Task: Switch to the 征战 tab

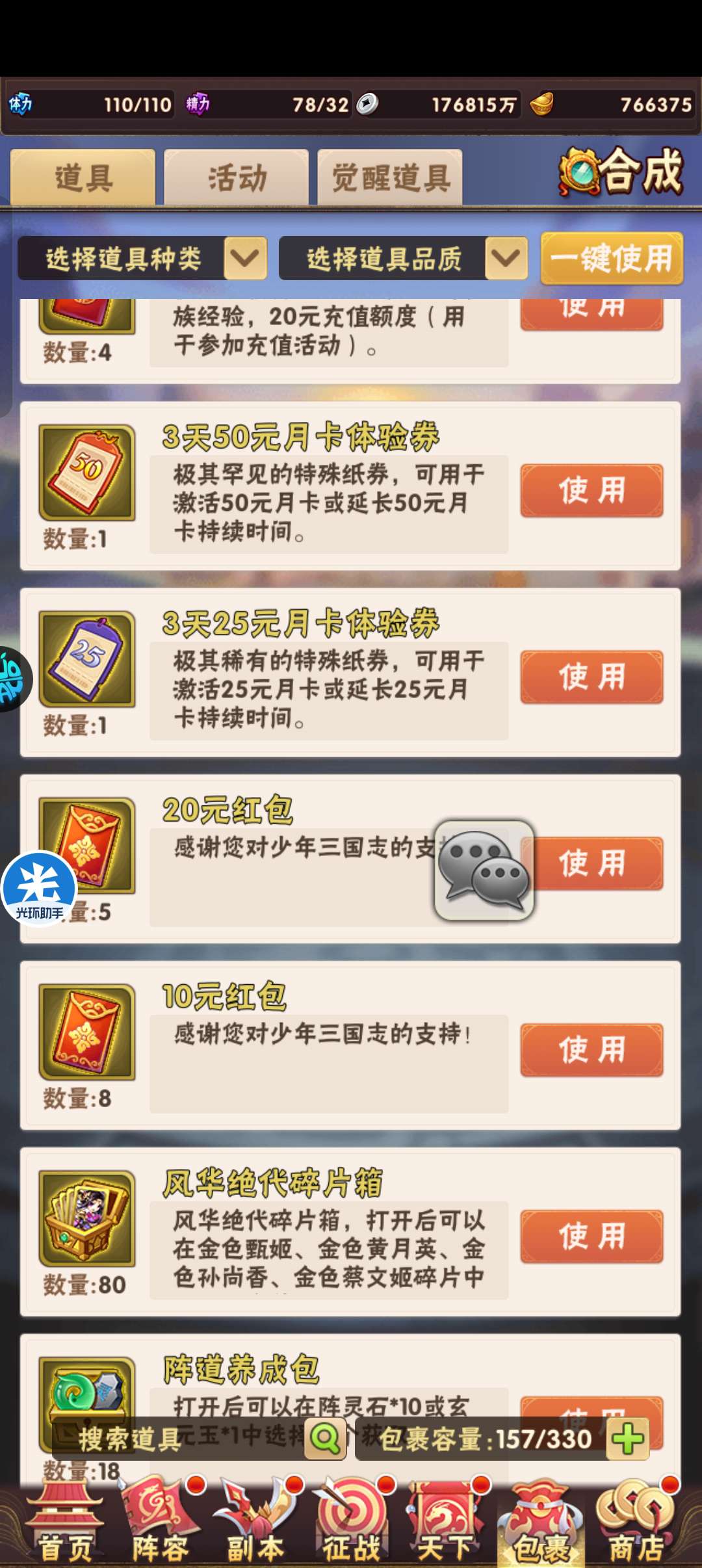Action: [351, 1524]
